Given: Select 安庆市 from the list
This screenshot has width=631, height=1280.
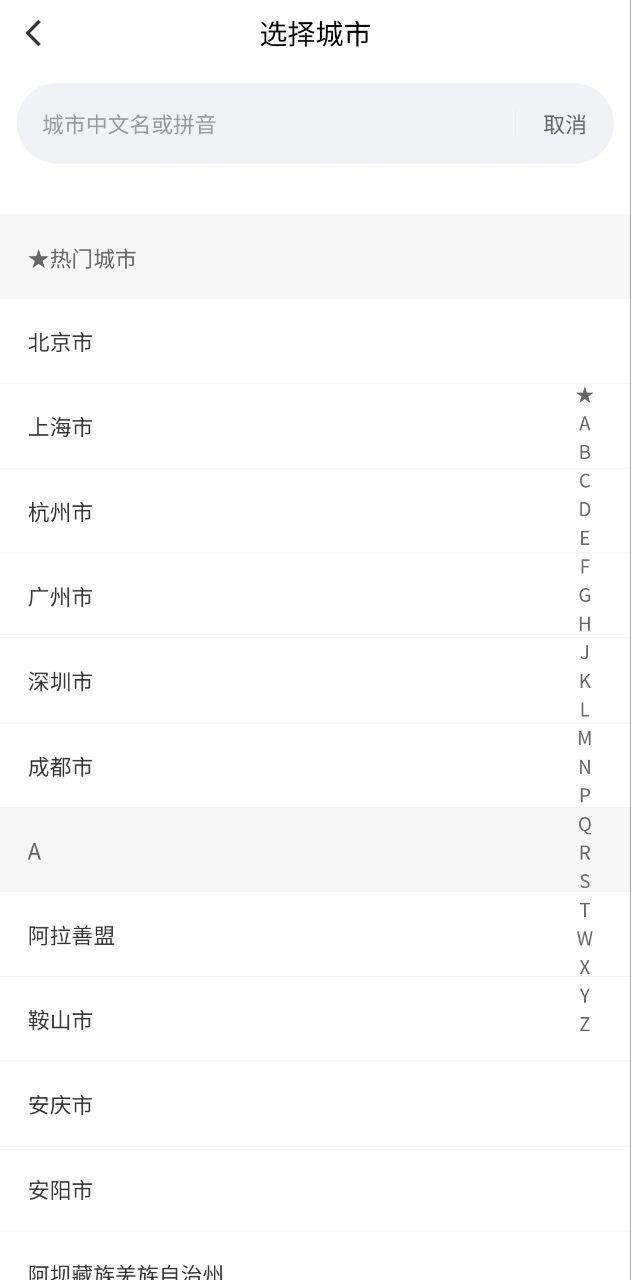Looking at the screenshot, I should [60, 1105].
